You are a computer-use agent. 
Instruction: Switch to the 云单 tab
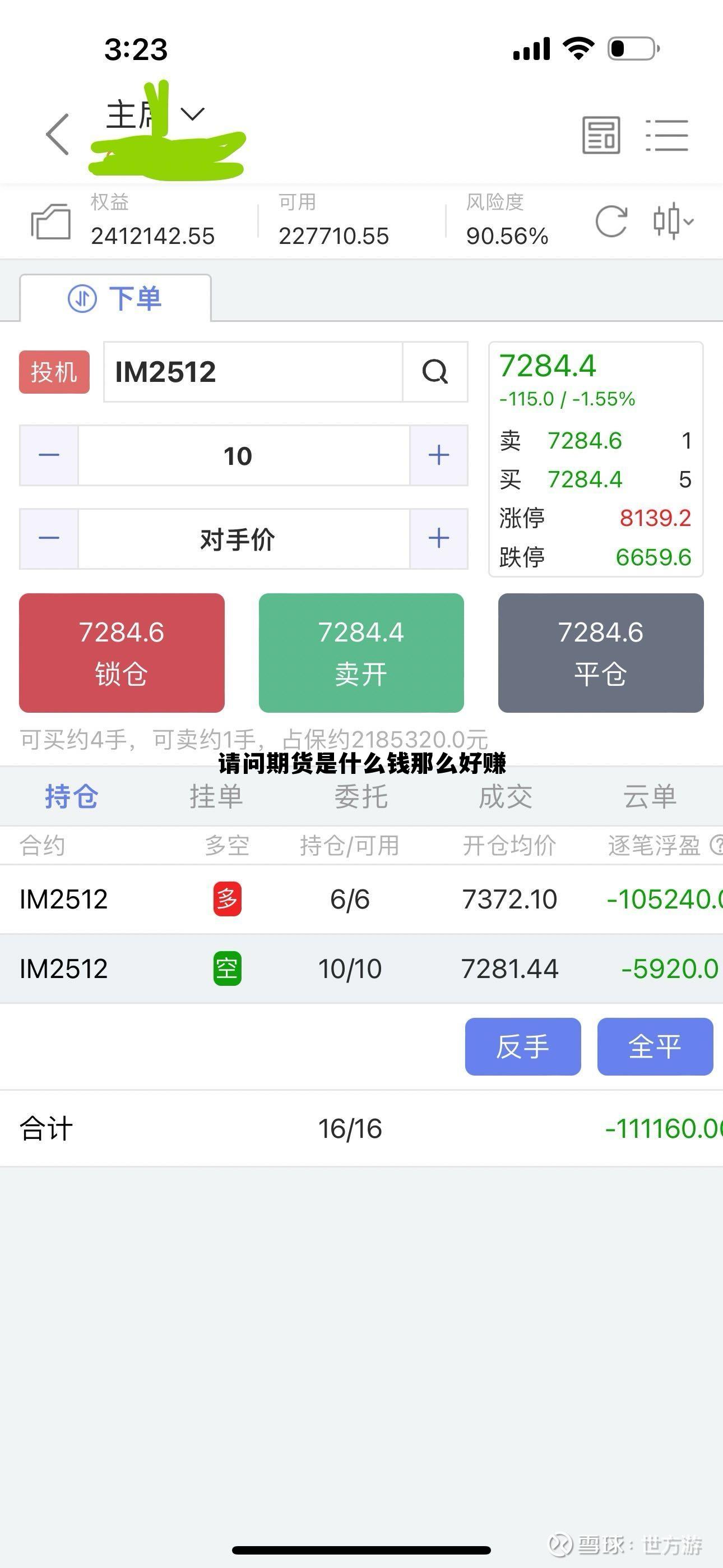(651, 797)
